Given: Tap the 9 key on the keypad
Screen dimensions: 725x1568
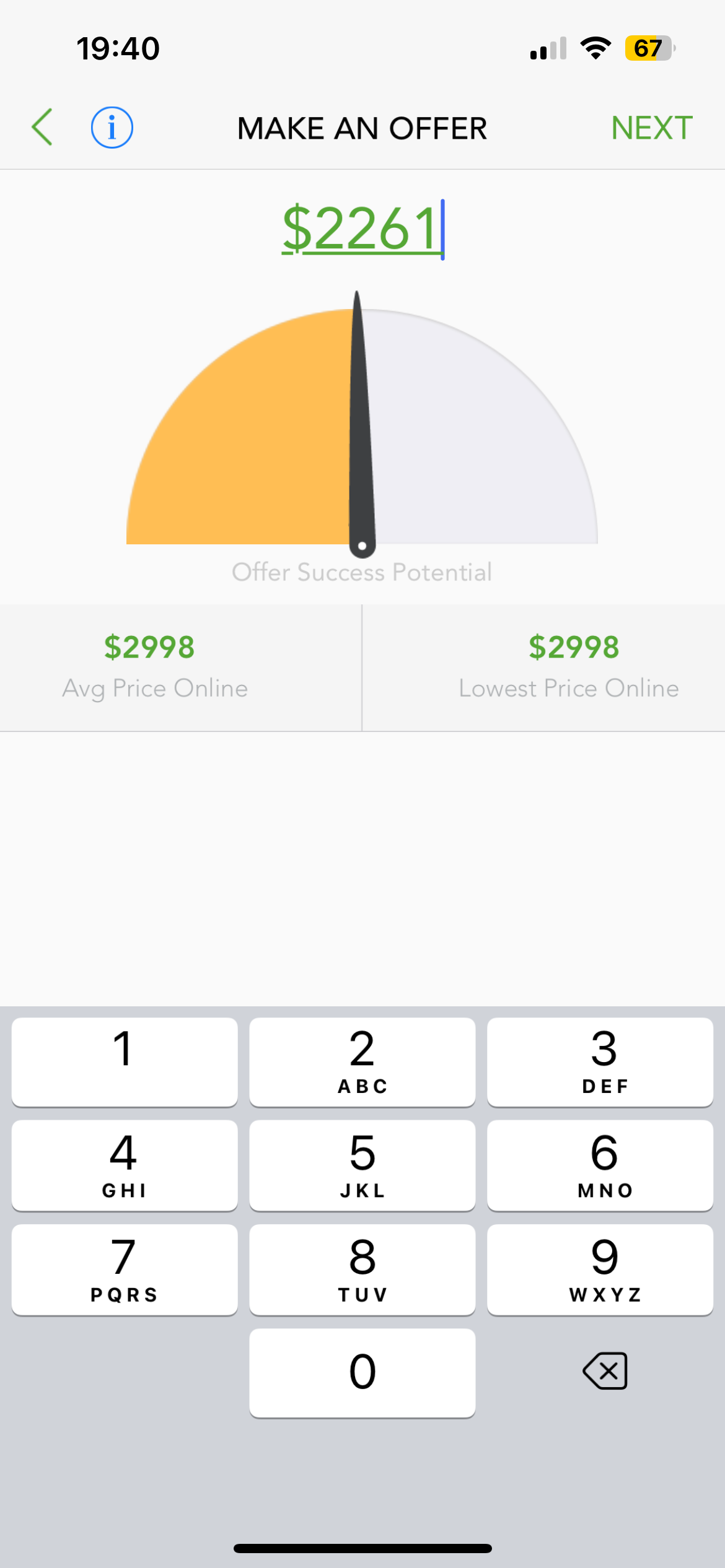Looking at the screenshot, I should [600, 1268].
